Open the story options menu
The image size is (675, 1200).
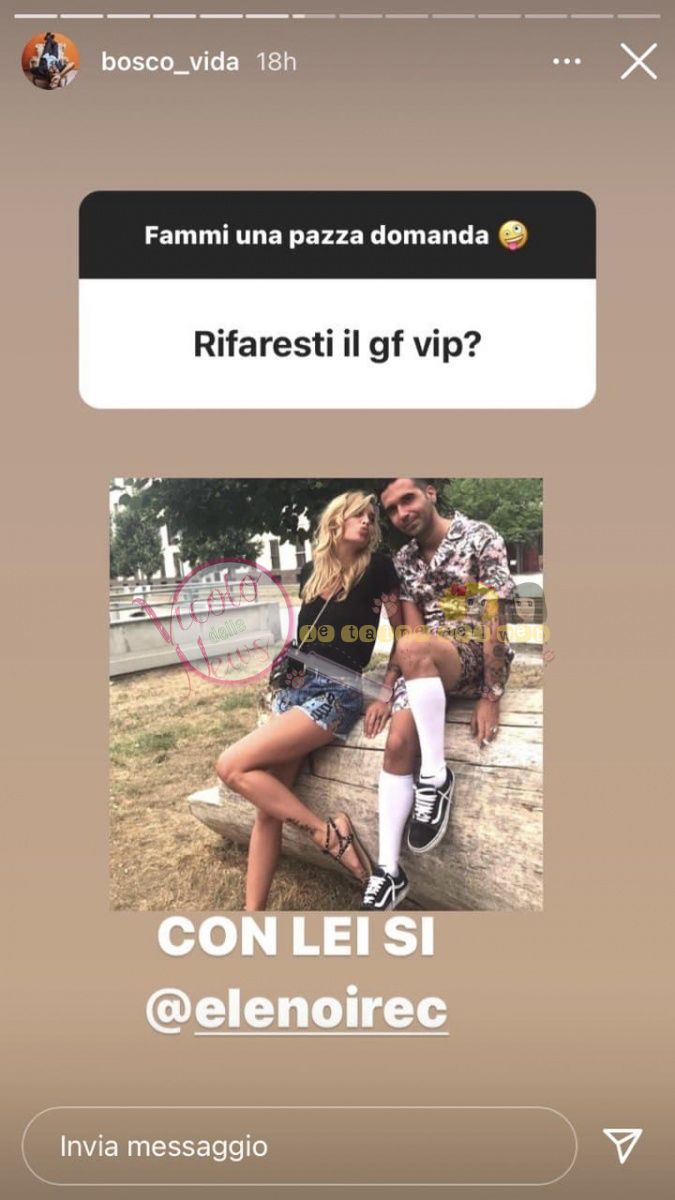click(567, 62)
